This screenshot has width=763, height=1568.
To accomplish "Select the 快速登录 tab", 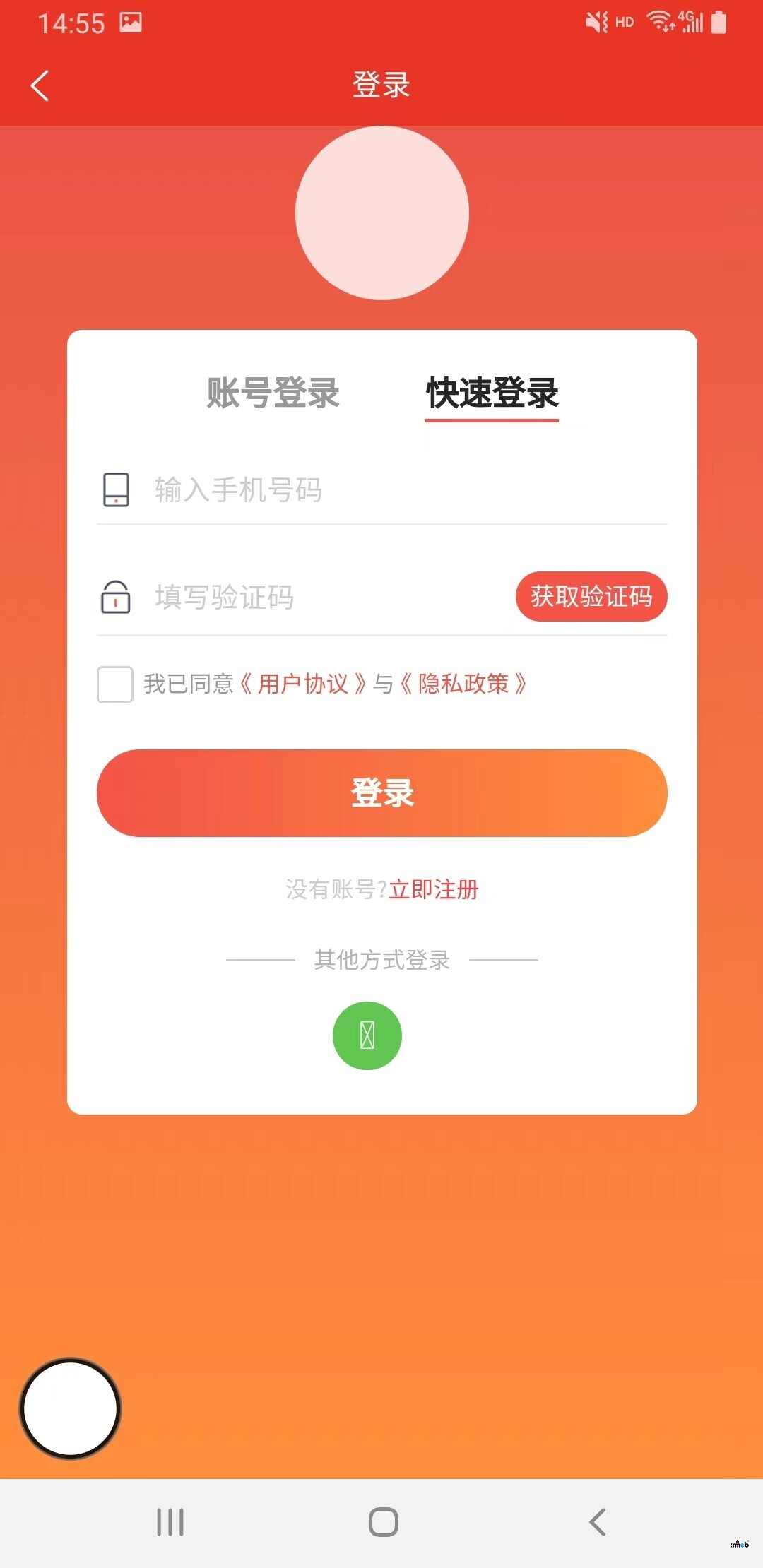I will 492,394.
